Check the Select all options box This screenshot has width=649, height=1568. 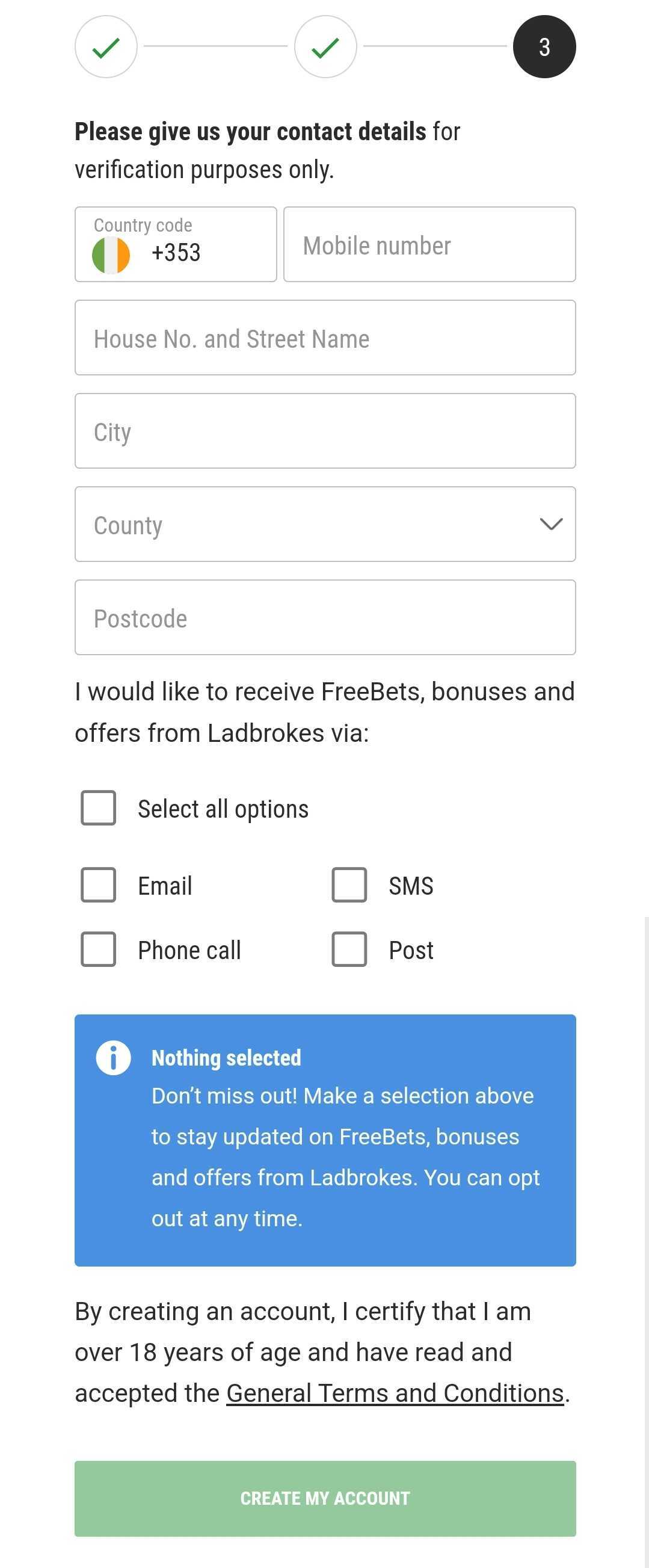(98, 807)
